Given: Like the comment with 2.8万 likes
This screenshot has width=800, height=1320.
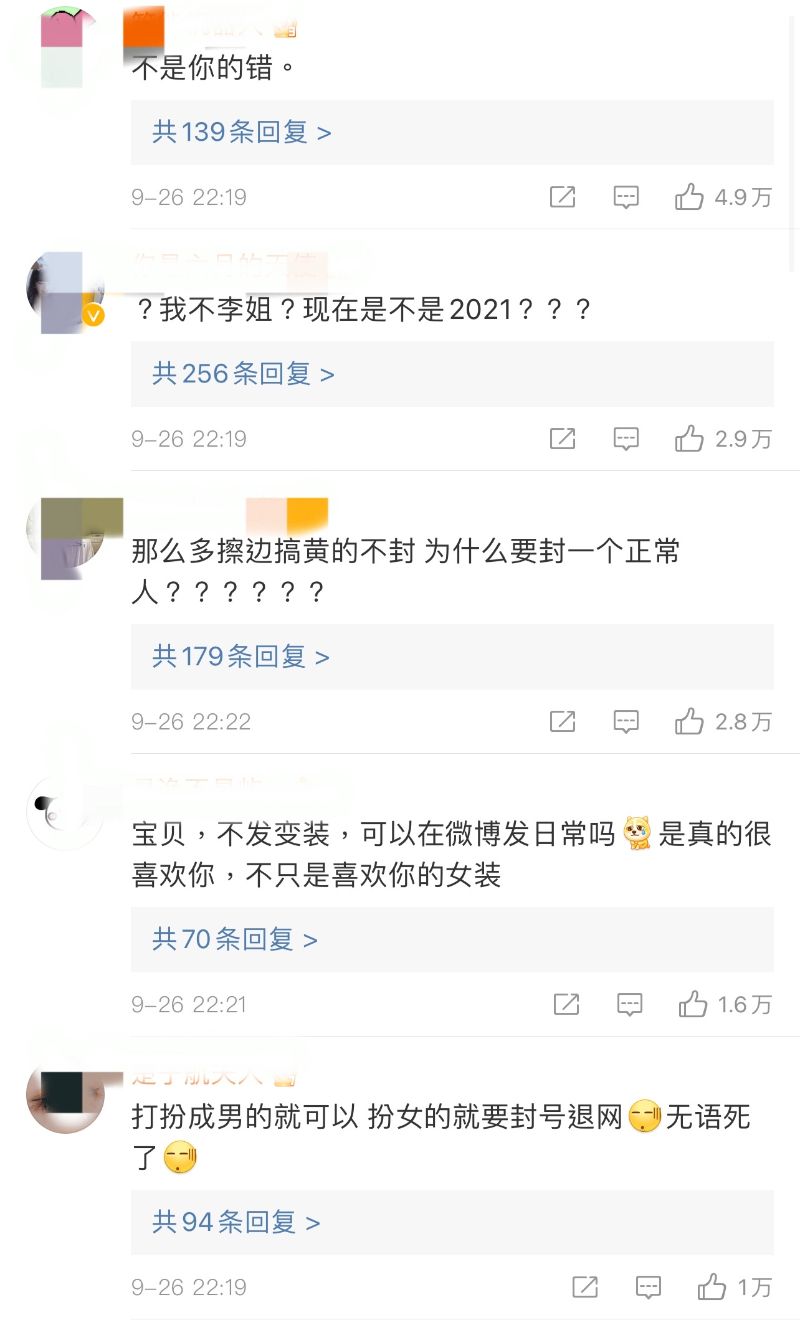Looking at the screenshot, I should coord(689,721).
